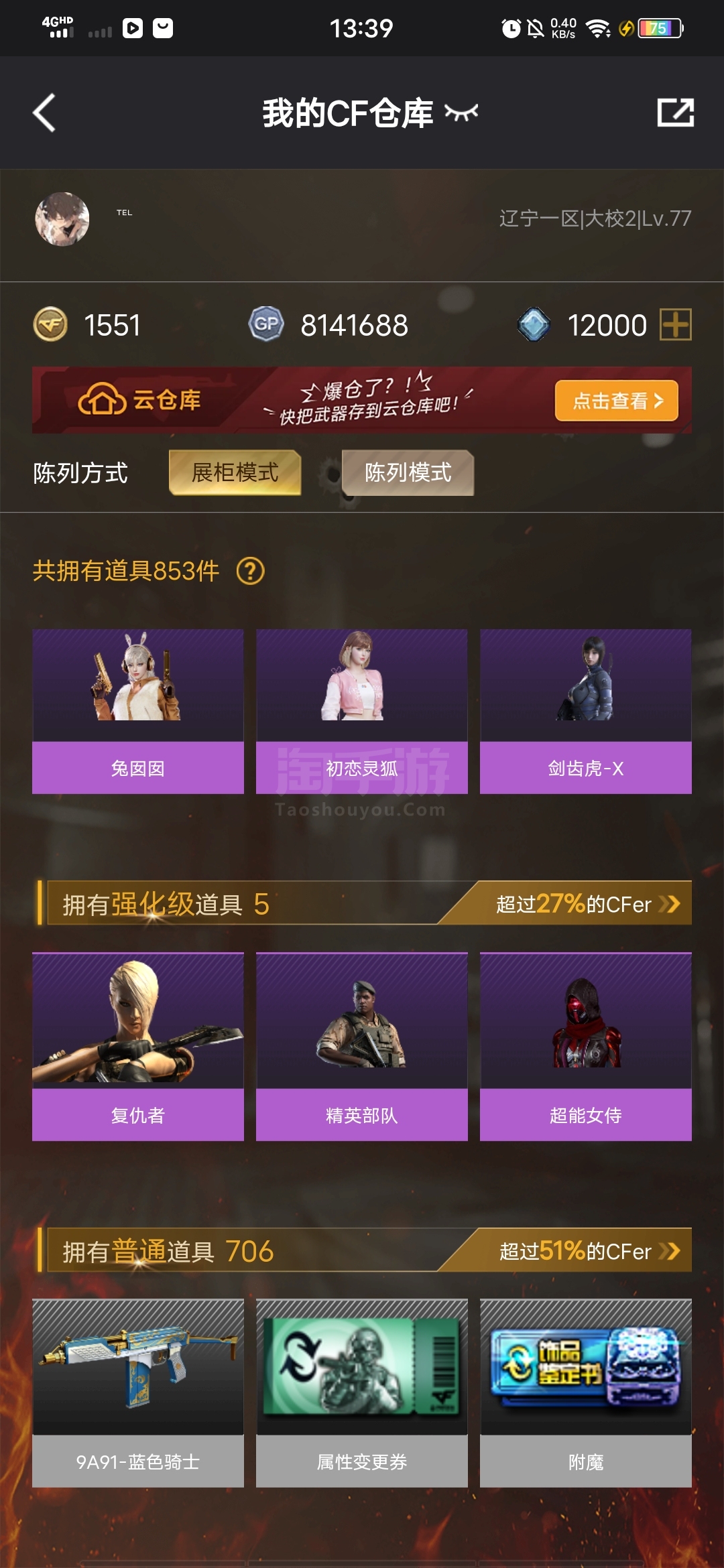Expand the 普通道具 706 section
Screen dimensions: 724x1568
point(669,1250)
